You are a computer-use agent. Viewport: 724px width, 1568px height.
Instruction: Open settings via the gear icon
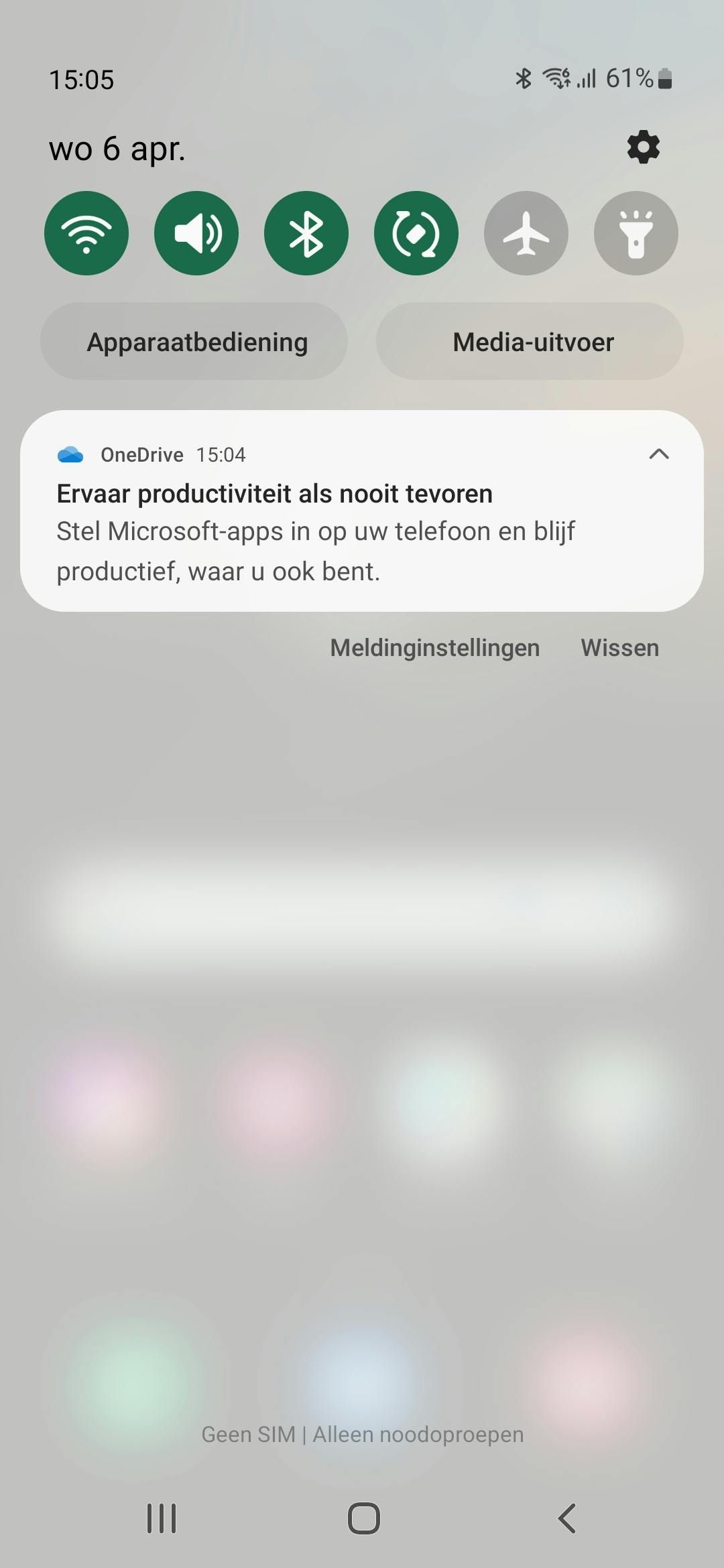click(643, 147)
